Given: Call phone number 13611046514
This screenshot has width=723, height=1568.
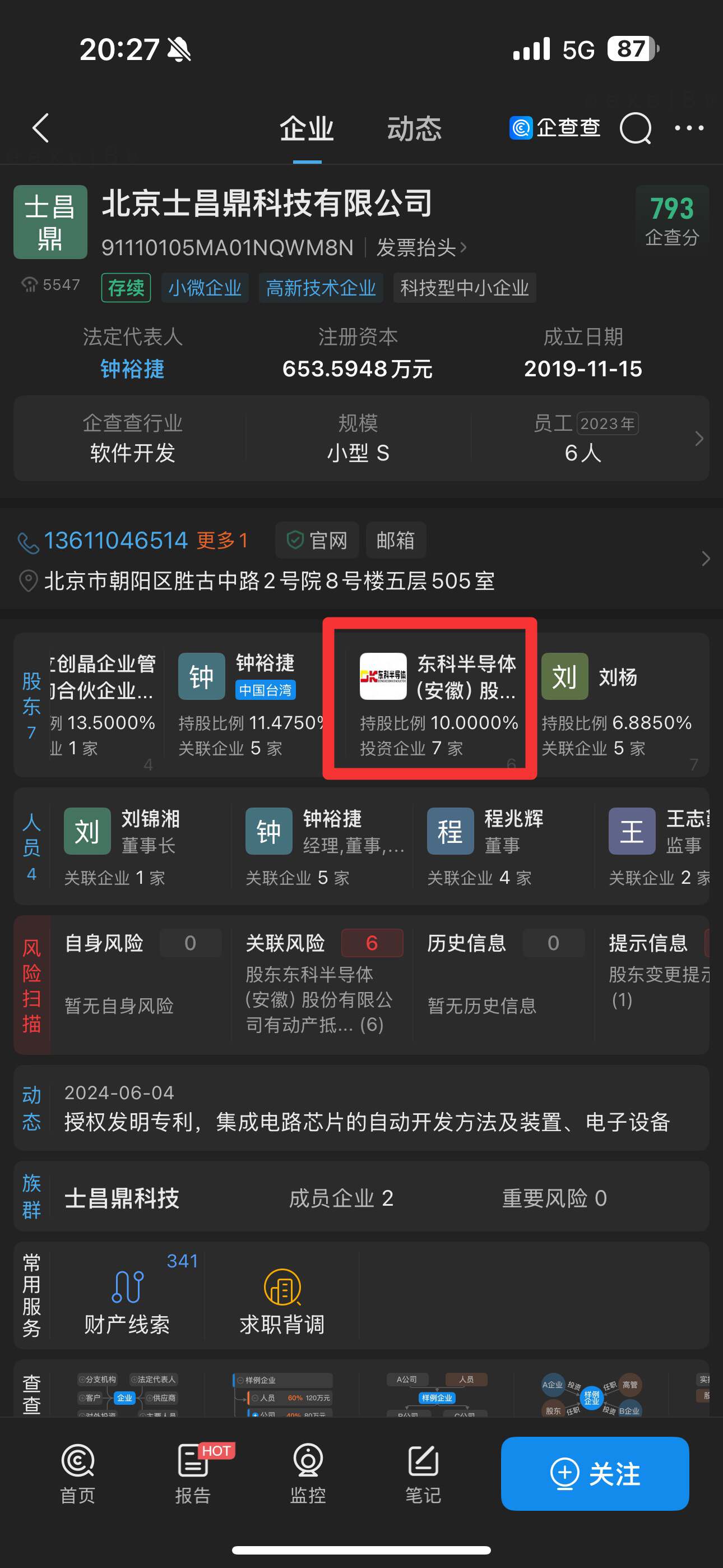Looking at the screenshot, I should [115, 541].
